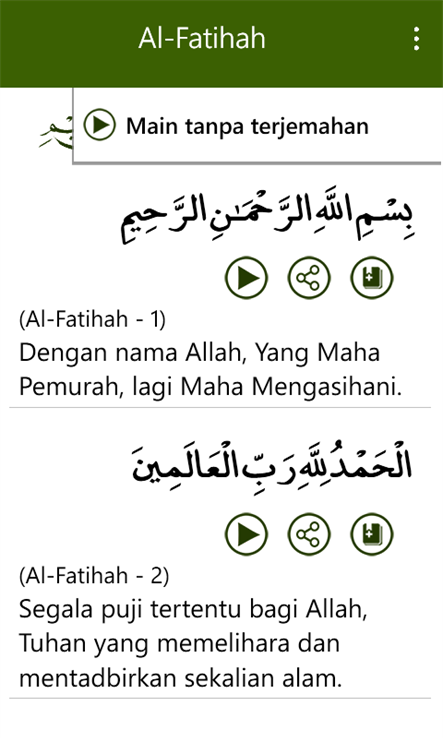Screen dimensions: 443x738
Task: Play audio for Al-Fatihah verse 1
Action: 246,278
